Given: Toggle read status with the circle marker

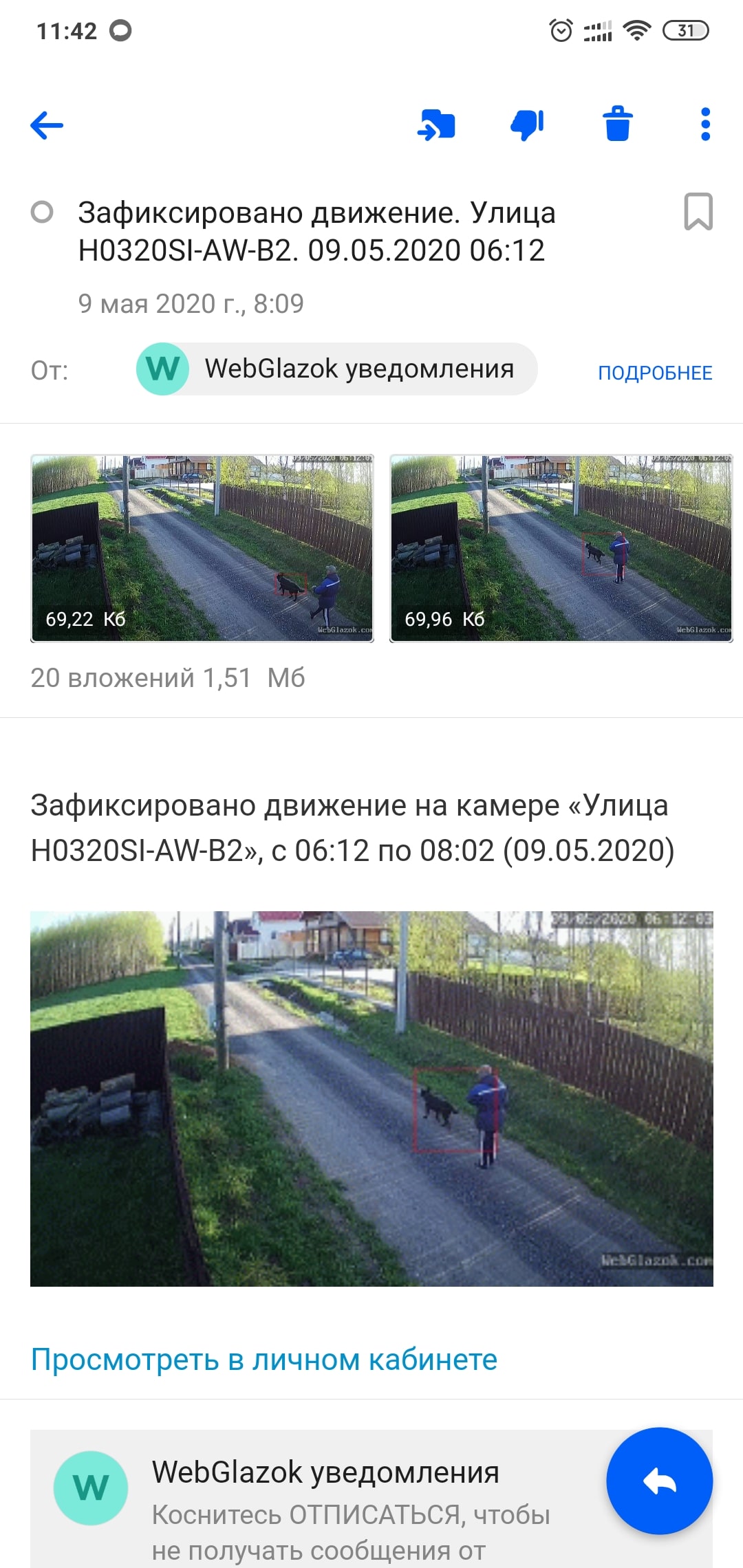Looking at the screenshot, I should (44, 213).
